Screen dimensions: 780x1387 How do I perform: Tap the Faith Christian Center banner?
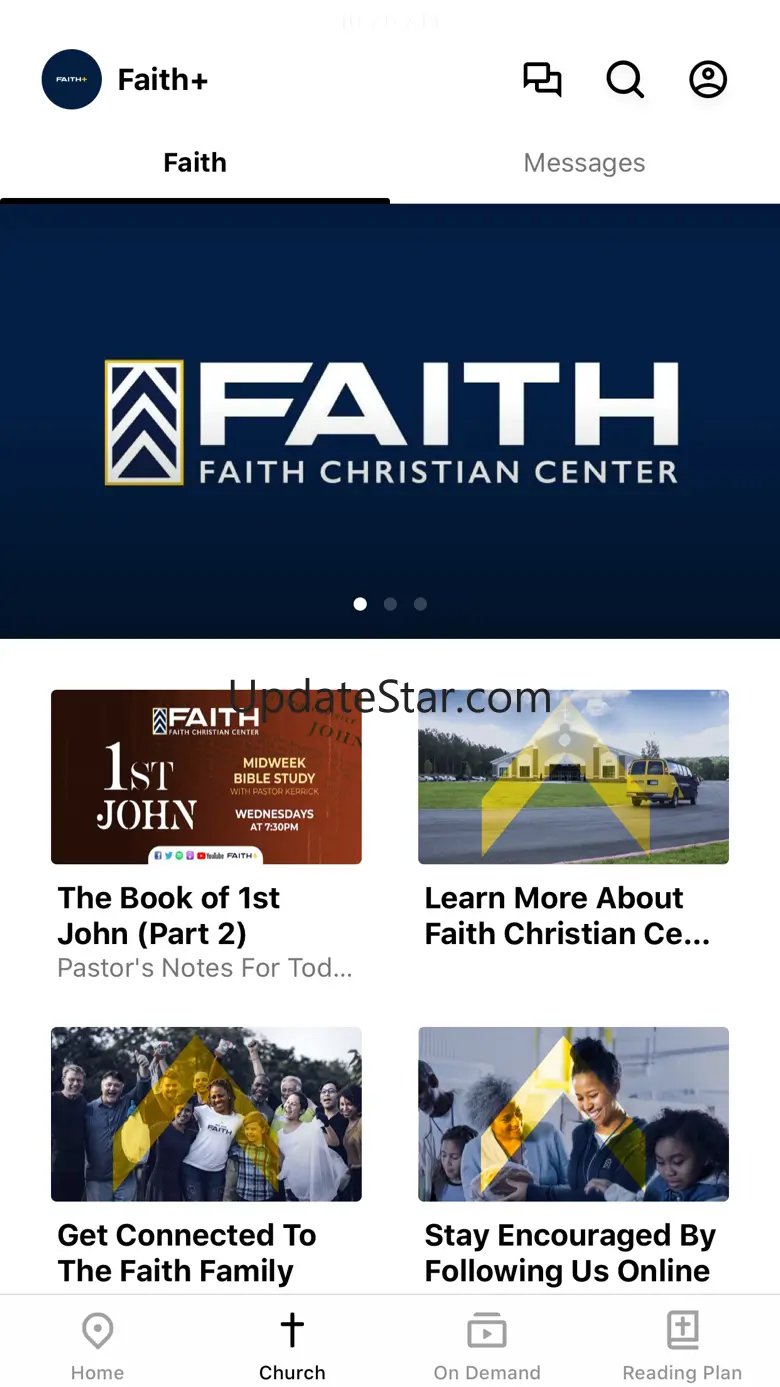click(x=390, y=421)
